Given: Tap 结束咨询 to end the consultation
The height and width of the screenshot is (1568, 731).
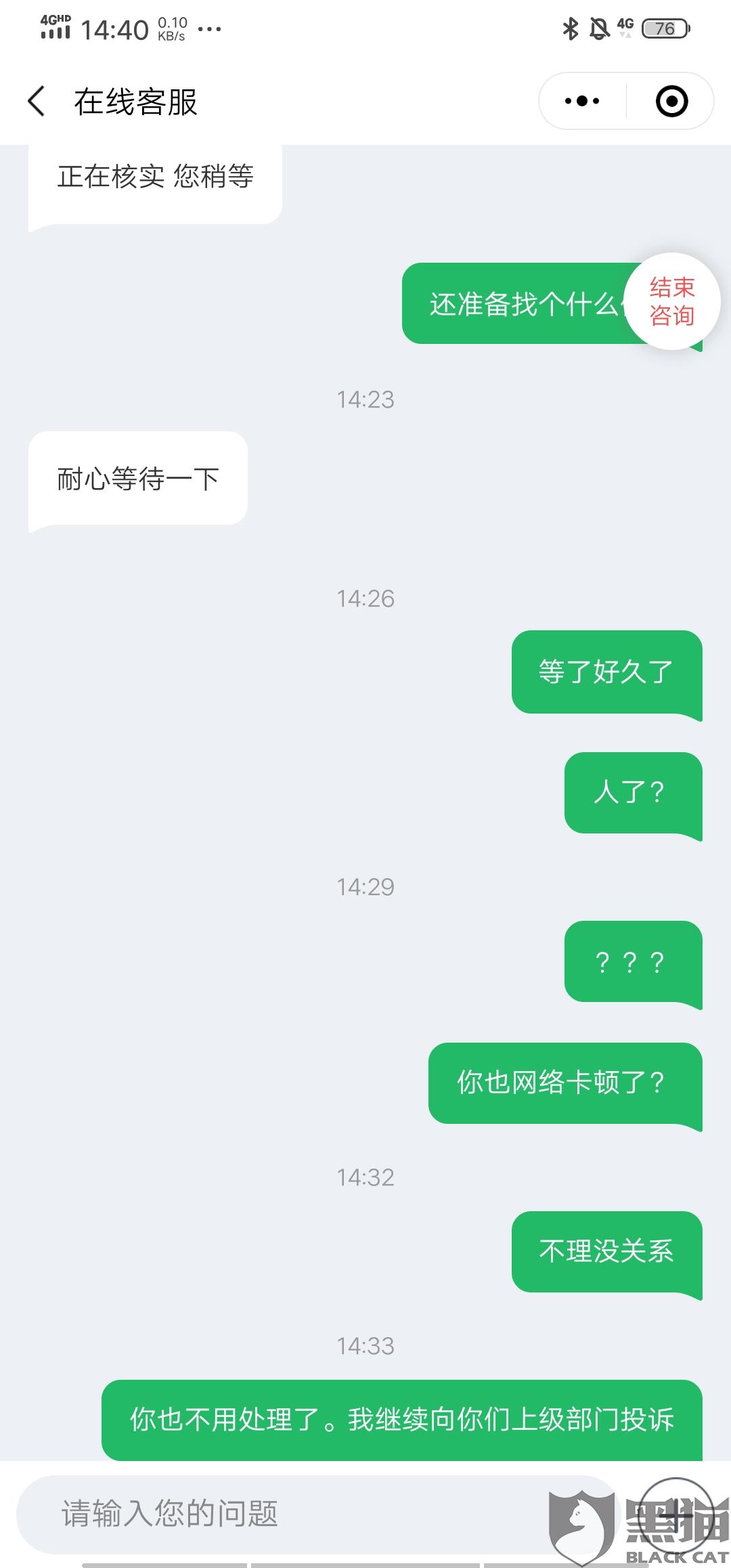Looking at the screenshot, I should pyautogui.click(x=671, y=301).
